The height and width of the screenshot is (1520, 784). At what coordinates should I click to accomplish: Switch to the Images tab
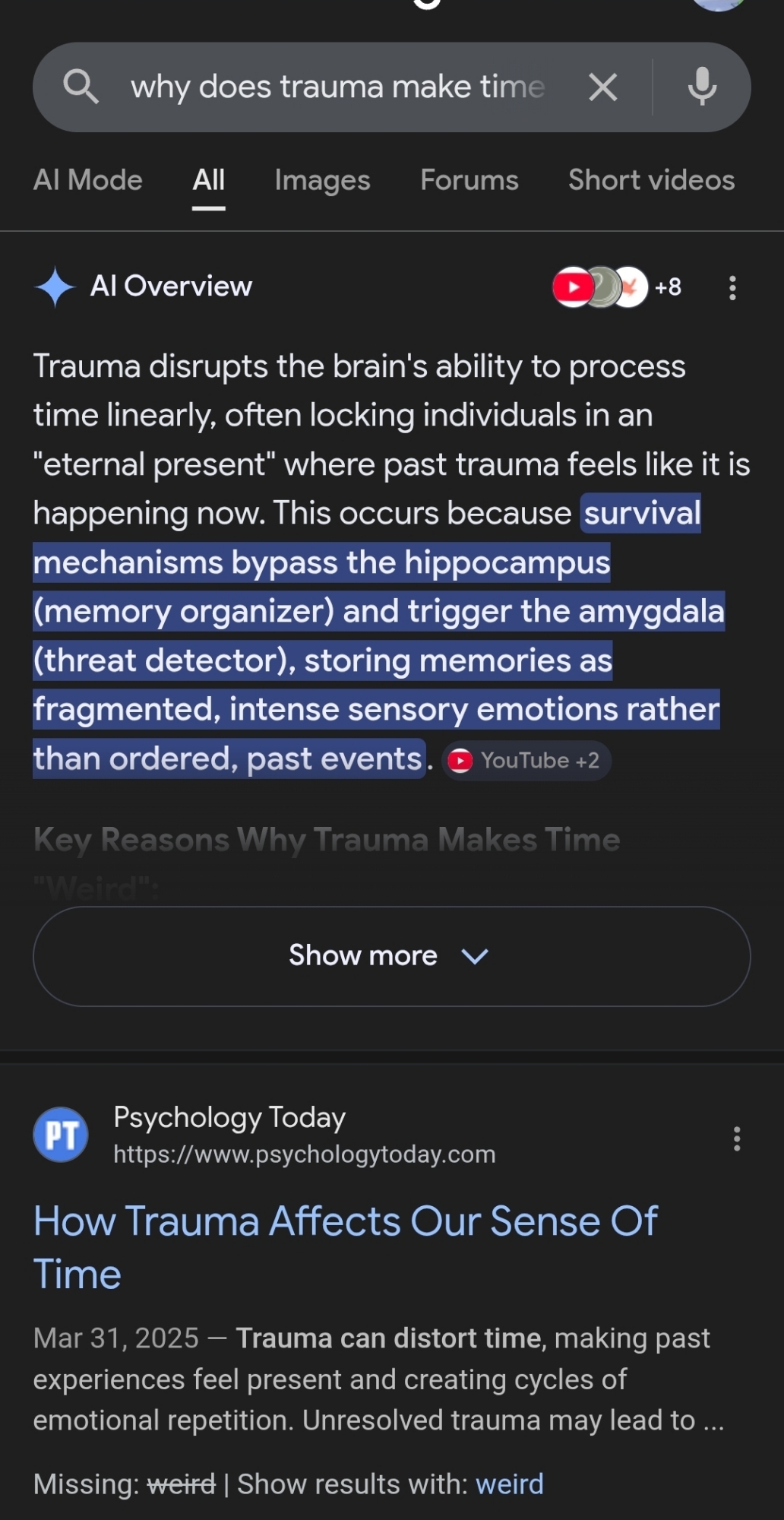click(x=322, y=180)
